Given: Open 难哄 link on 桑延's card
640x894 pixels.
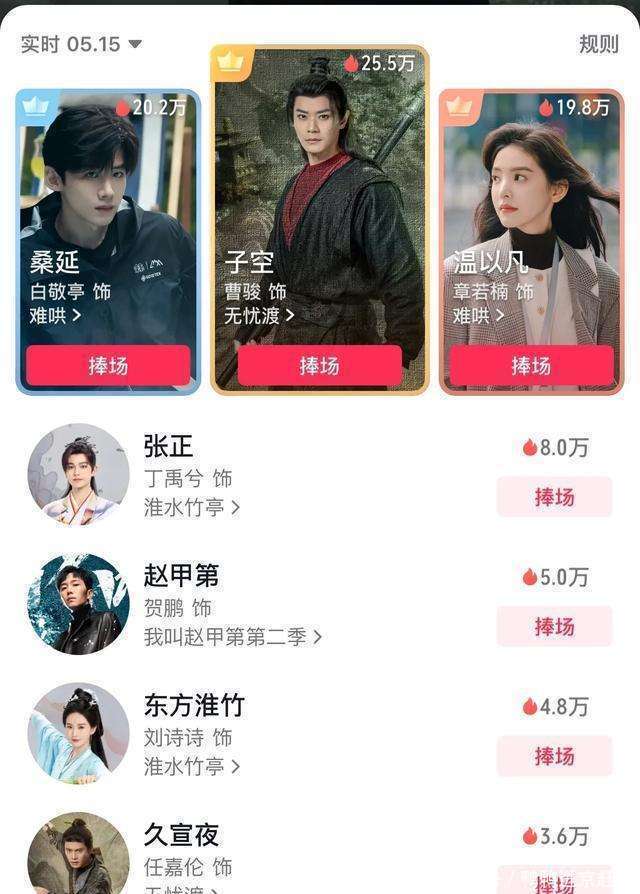Looking at the screenshot, I should coord(57,315).
